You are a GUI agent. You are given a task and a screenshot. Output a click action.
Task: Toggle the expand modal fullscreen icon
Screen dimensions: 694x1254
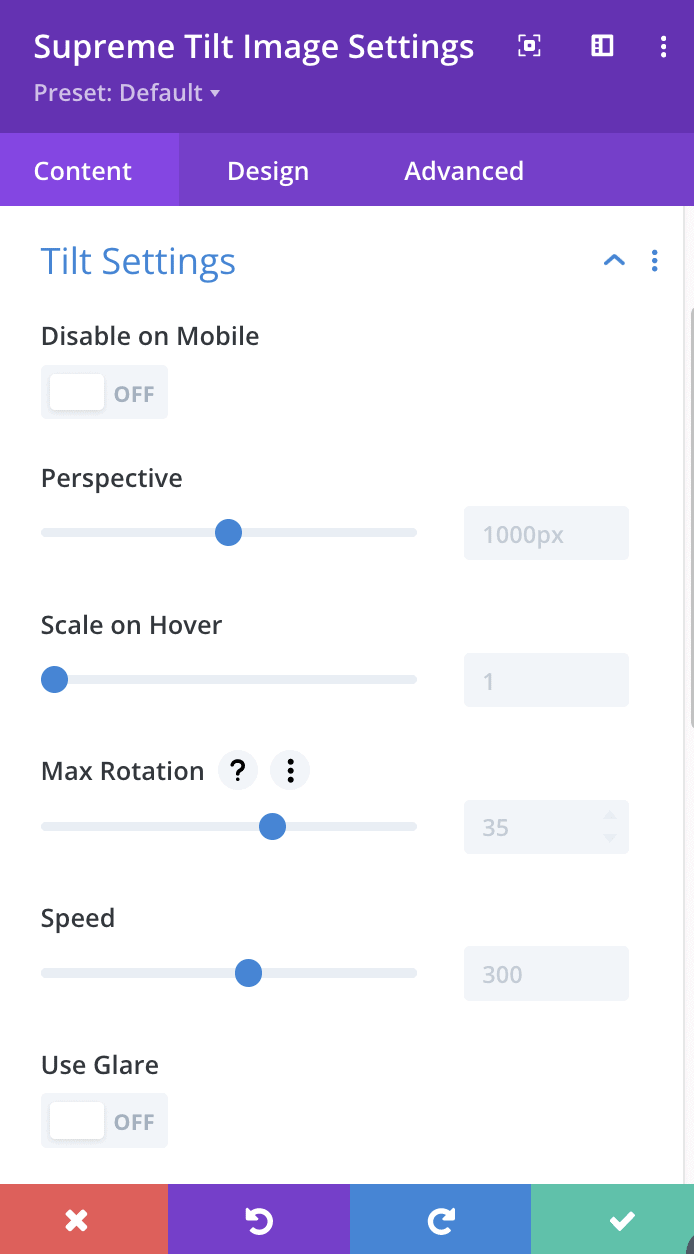pyautogui.click(x=529, y=46)
